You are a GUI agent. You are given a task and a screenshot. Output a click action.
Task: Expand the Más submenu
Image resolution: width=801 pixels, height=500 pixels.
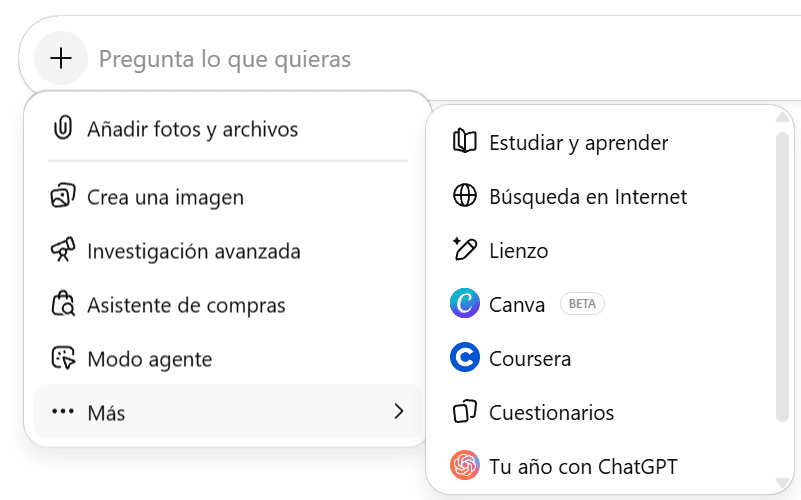tap(228, 412)
